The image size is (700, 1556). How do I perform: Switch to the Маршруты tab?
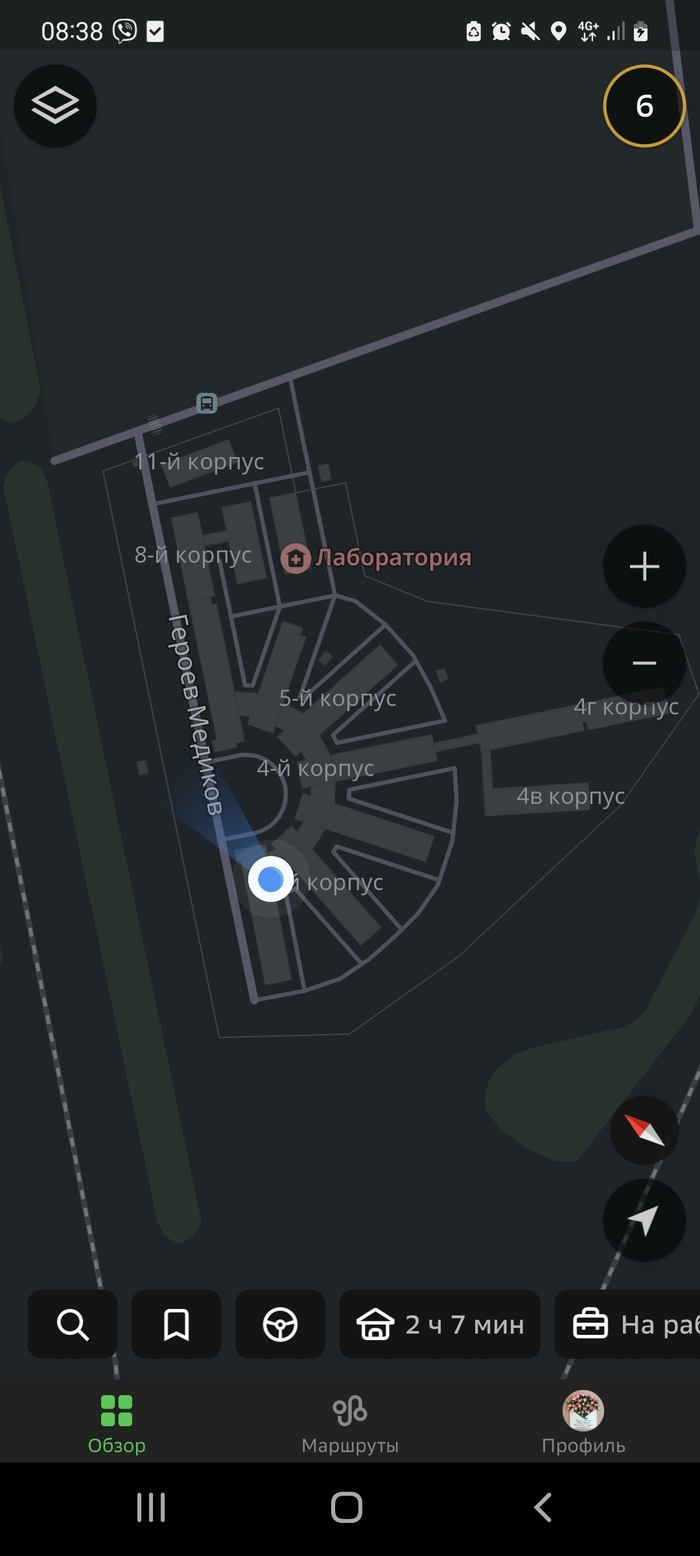(350, 1423)
